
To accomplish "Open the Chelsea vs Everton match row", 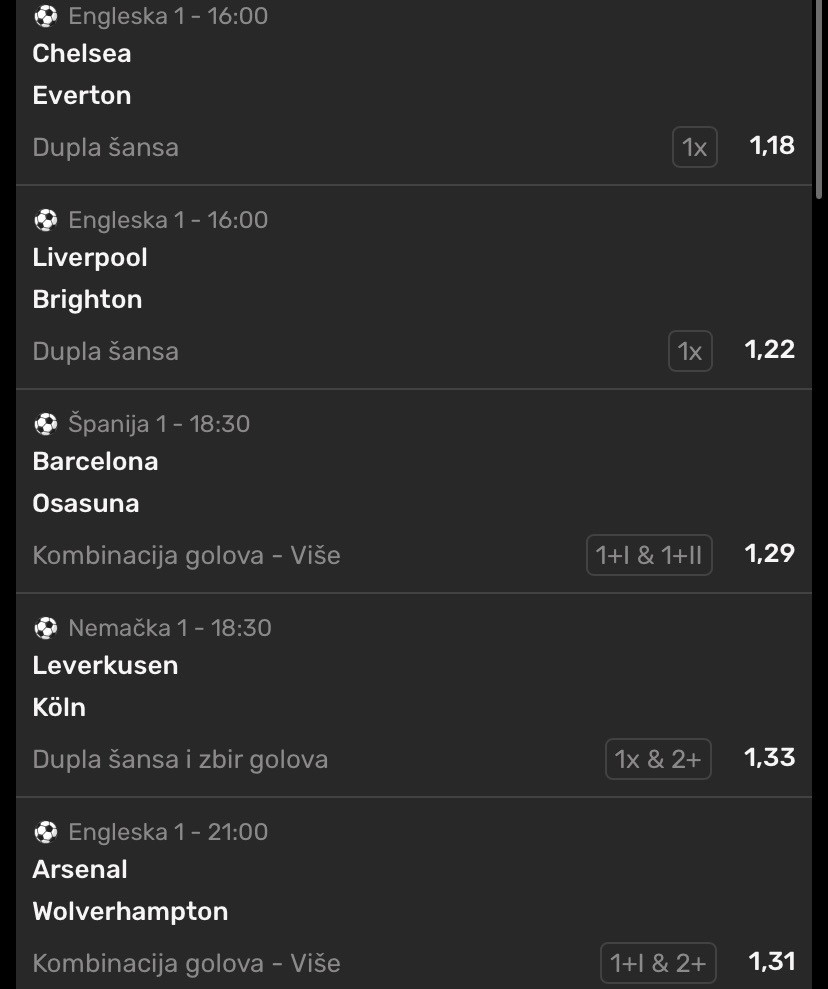I will pos(300,75).
